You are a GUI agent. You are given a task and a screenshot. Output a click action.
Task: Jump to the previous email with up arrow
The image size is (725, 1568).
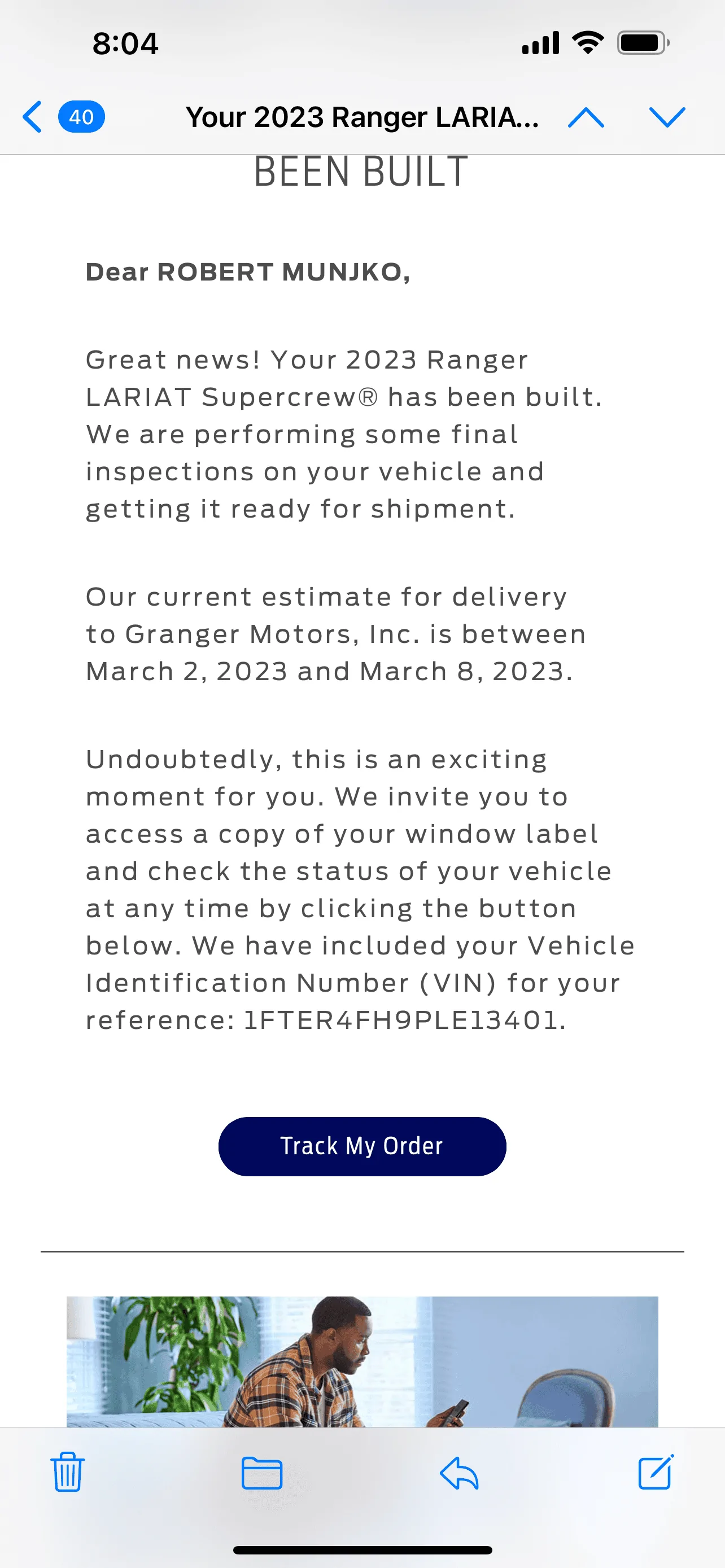click(x=586, y=117)
